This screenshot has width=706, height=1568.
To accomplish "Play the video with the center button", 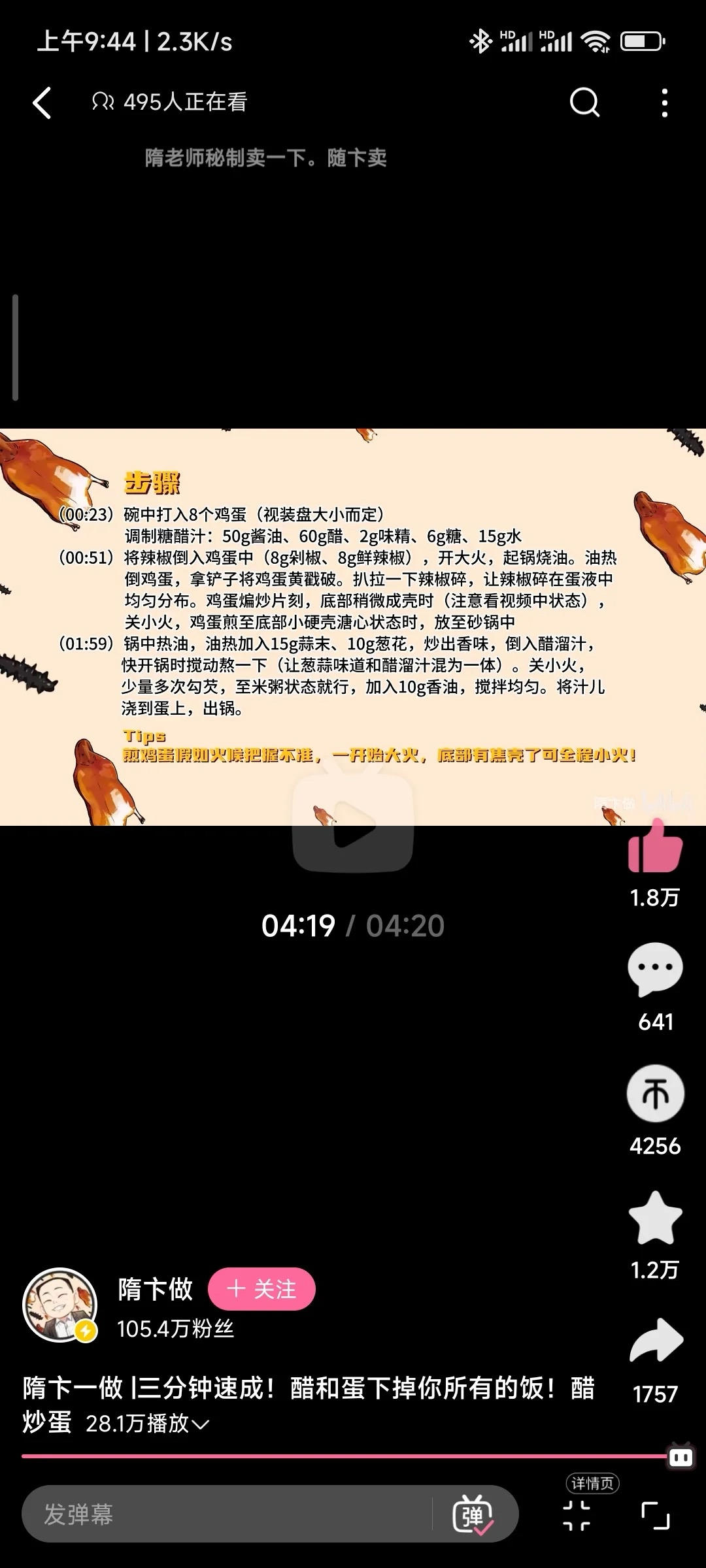I will (353, 825).
